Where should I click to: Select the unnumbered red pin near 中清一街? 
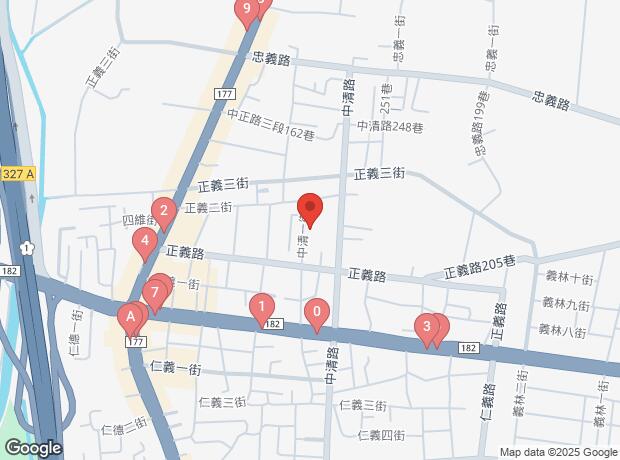(309, 208)
